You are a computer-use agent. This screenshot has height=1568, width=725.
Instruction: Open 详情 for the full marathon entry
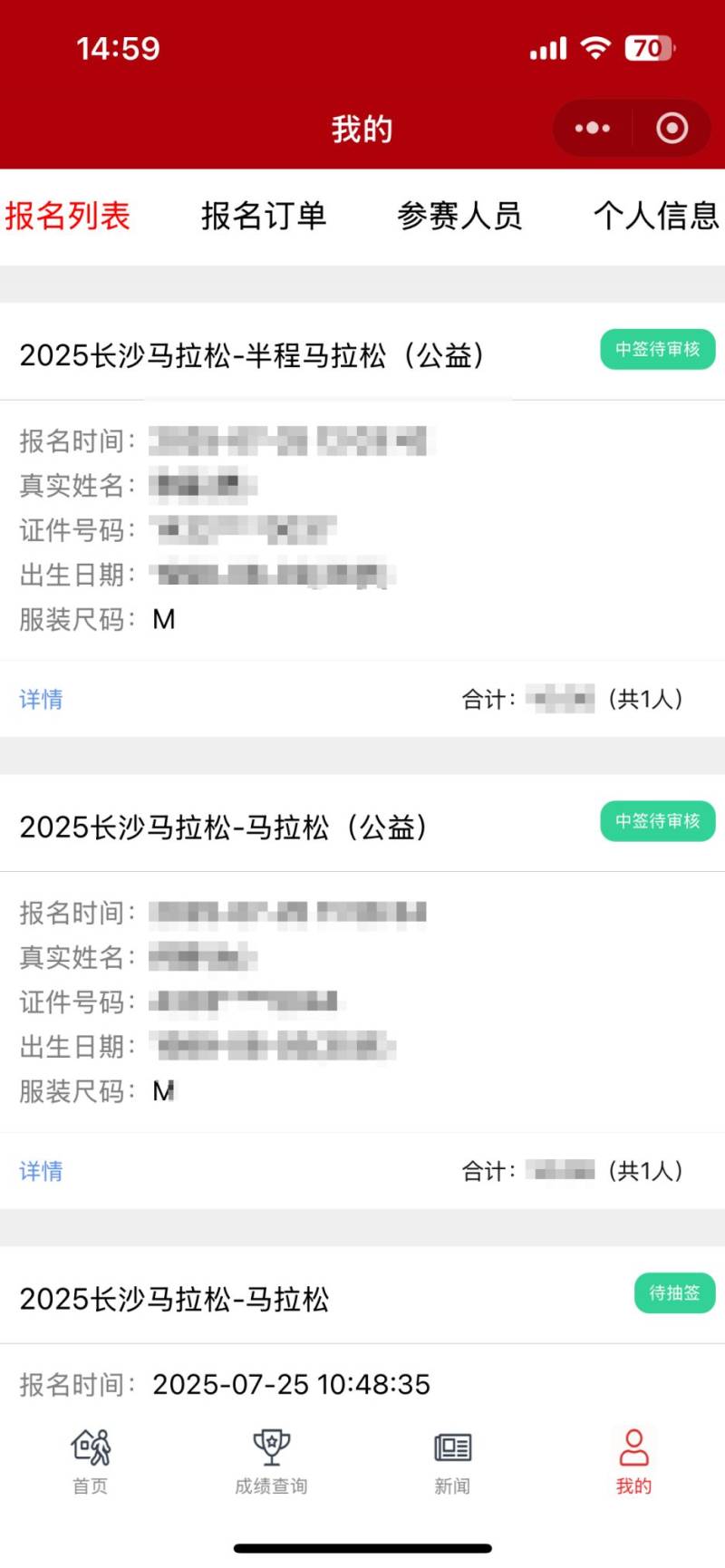point(40,1171)
